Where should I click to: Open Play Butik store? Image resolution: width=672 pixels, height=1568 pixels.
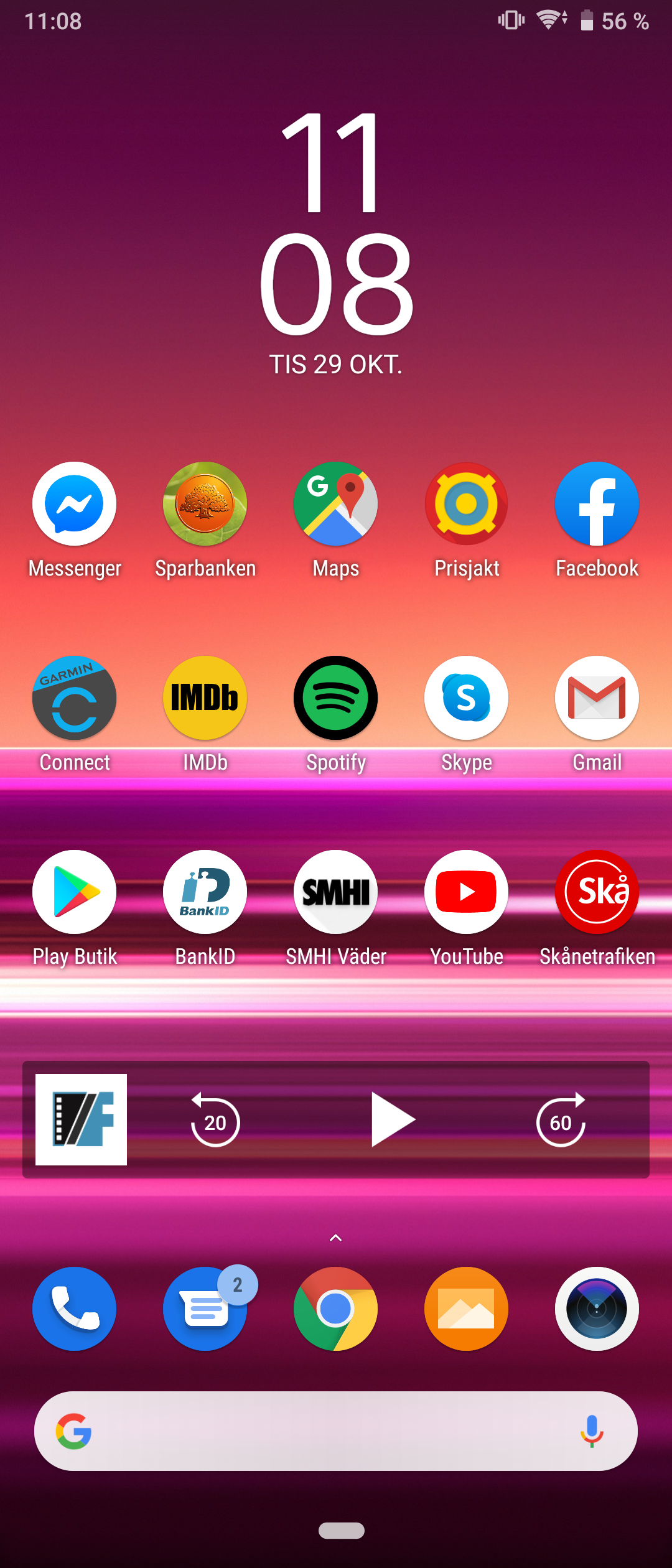point(75,892)
